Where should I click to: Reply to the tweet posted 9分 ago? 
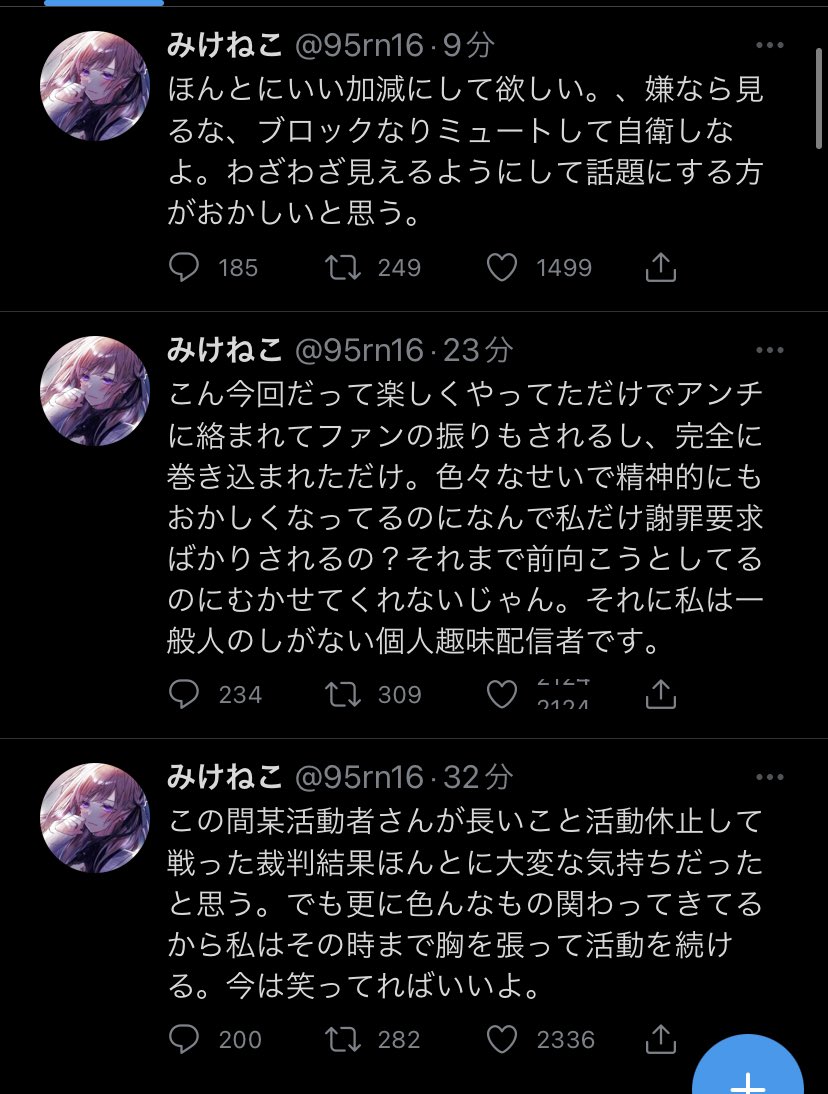[x=185, y=267]
